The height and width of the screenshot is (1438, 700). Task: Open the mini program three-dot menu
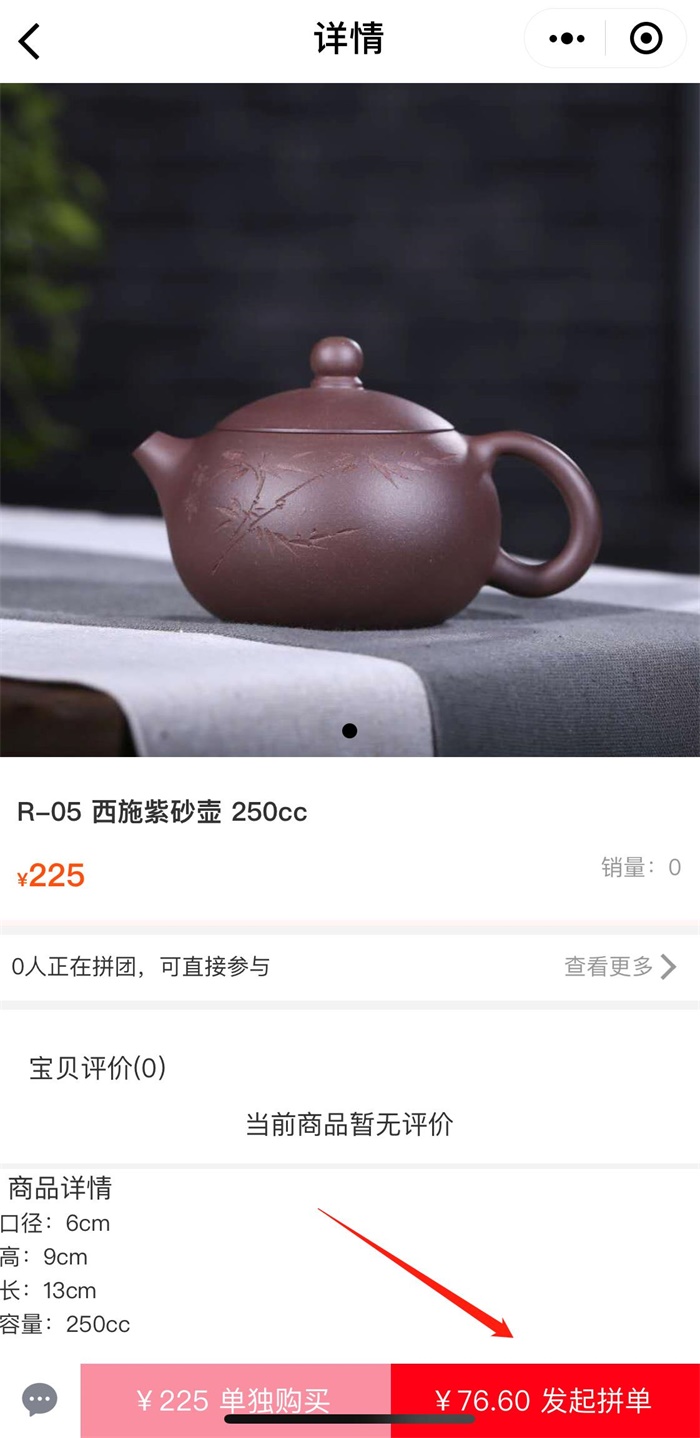(x=567, y=39)
